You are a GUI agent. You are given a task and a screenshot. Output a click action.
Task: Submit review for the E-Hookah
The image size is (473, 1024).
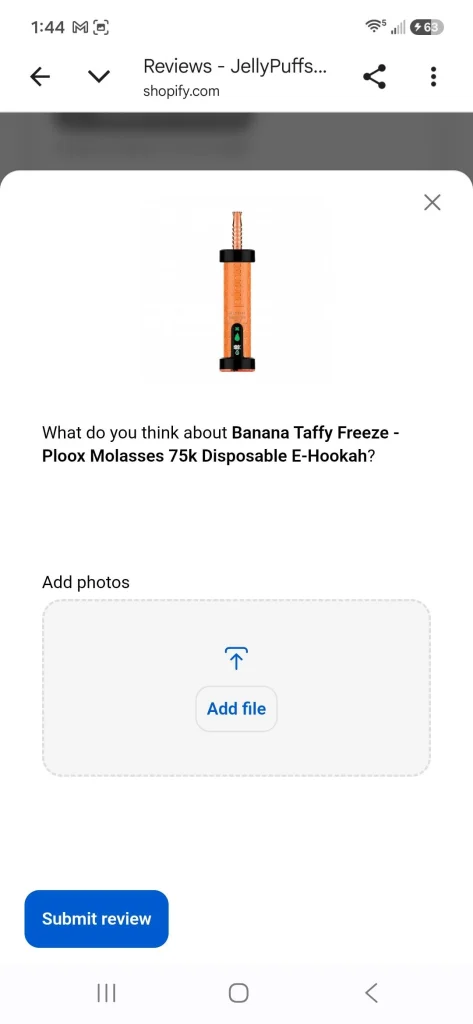pyautogui.click(x=97, y=919)
